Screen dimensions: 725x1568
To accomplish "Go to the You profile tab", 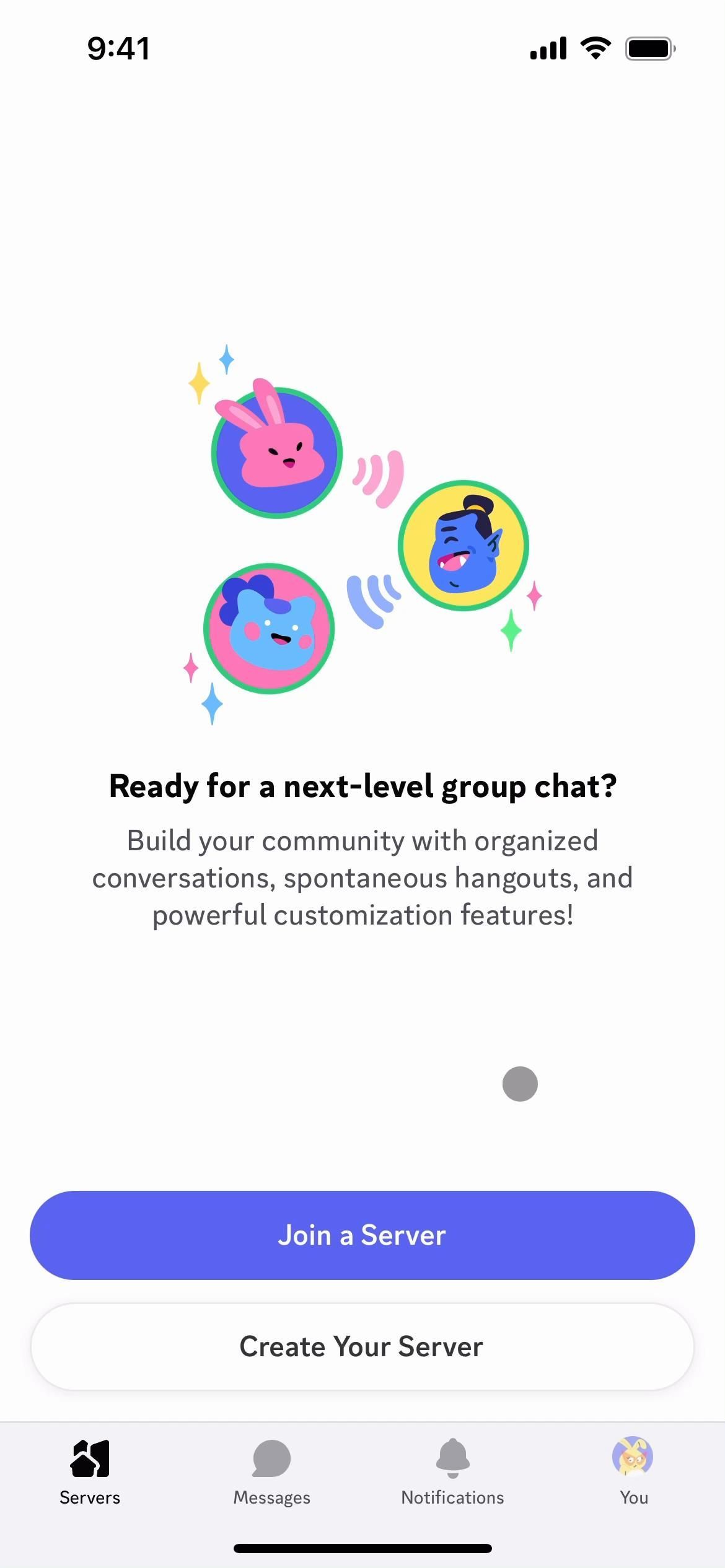I will click(x=633, y=1471).
